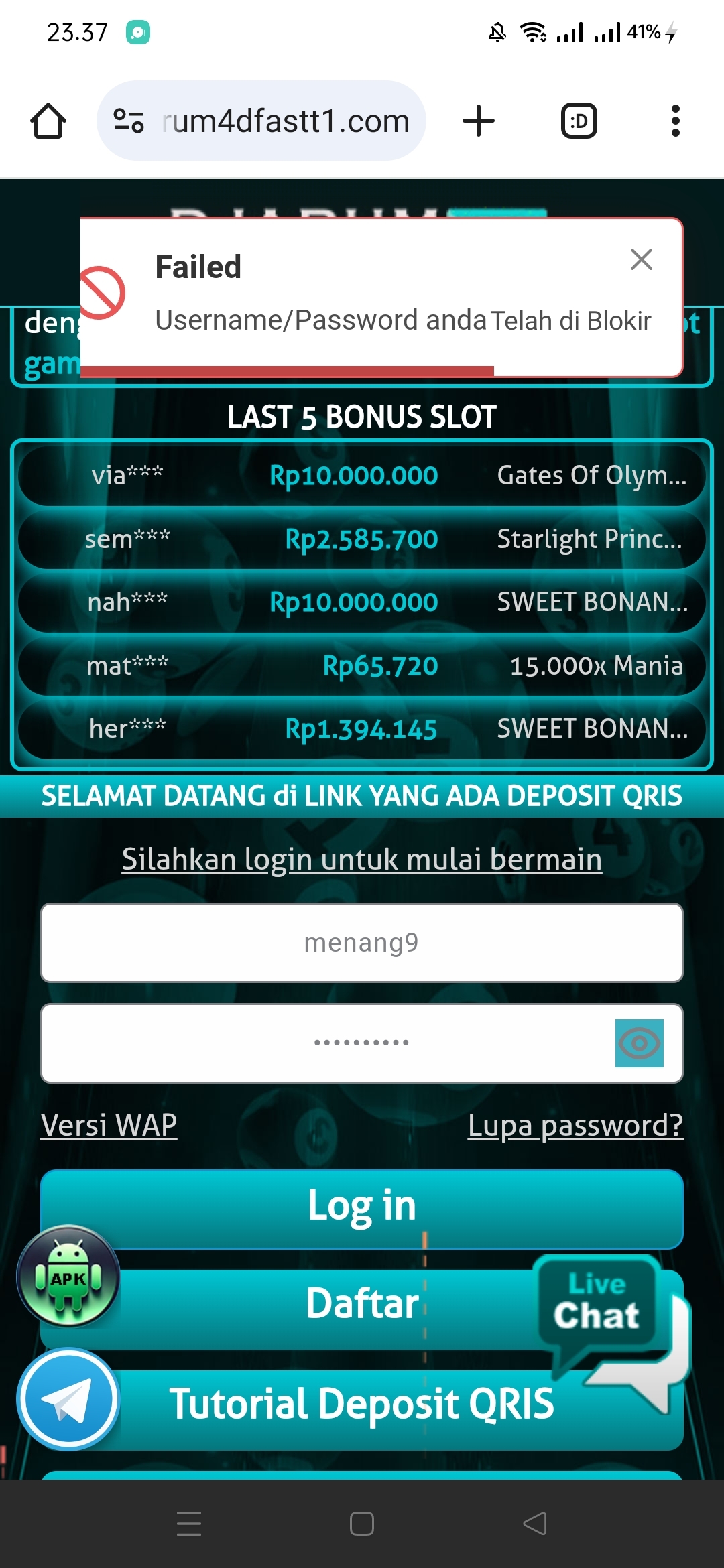Dismiss the Failed notification popup
The width and height of the screenshot is (724, 1568).
pyautogui.click(x=641, y=259)
